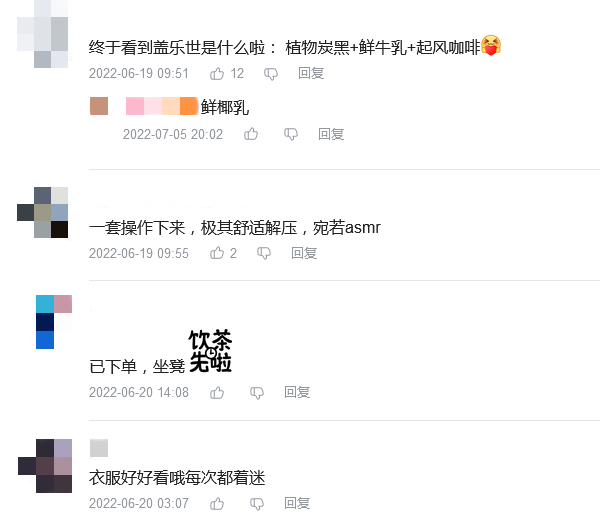
Task: Like the 已下单，坐凳 comment
Action: [217, 393]
